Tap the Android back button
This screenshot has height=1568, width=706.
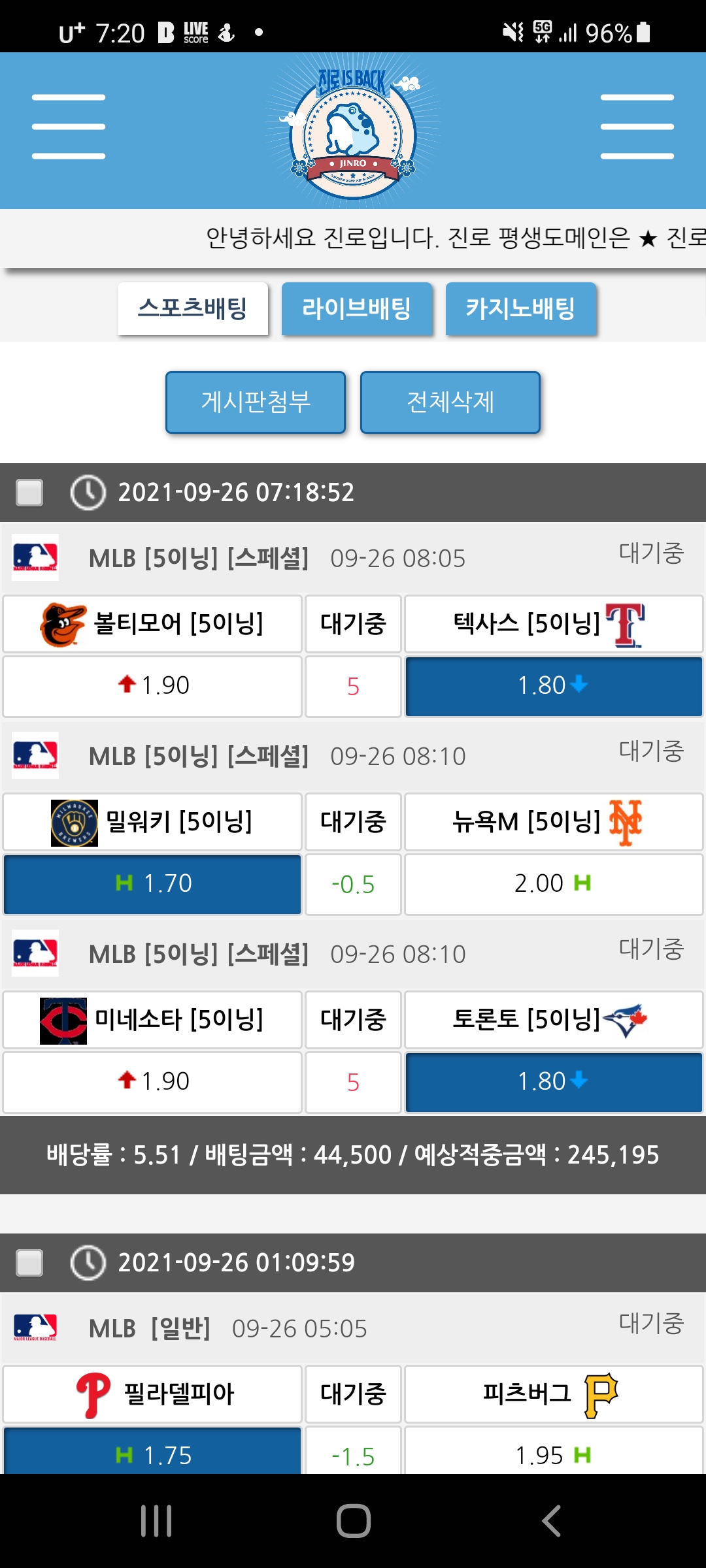click(551, 1520)
